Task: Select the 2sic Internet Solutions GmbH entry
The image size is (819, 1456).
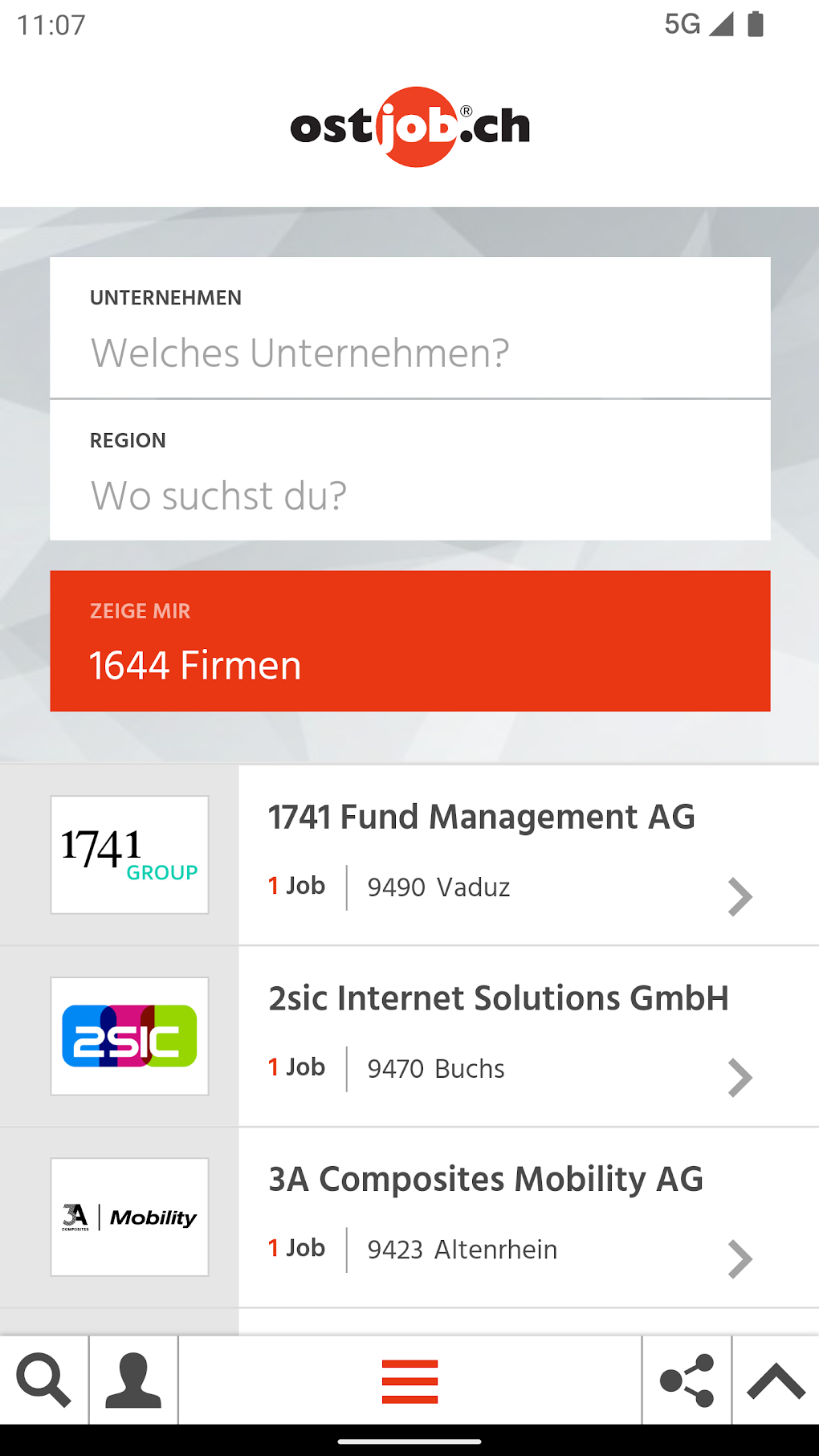Action: coord(498,997)
